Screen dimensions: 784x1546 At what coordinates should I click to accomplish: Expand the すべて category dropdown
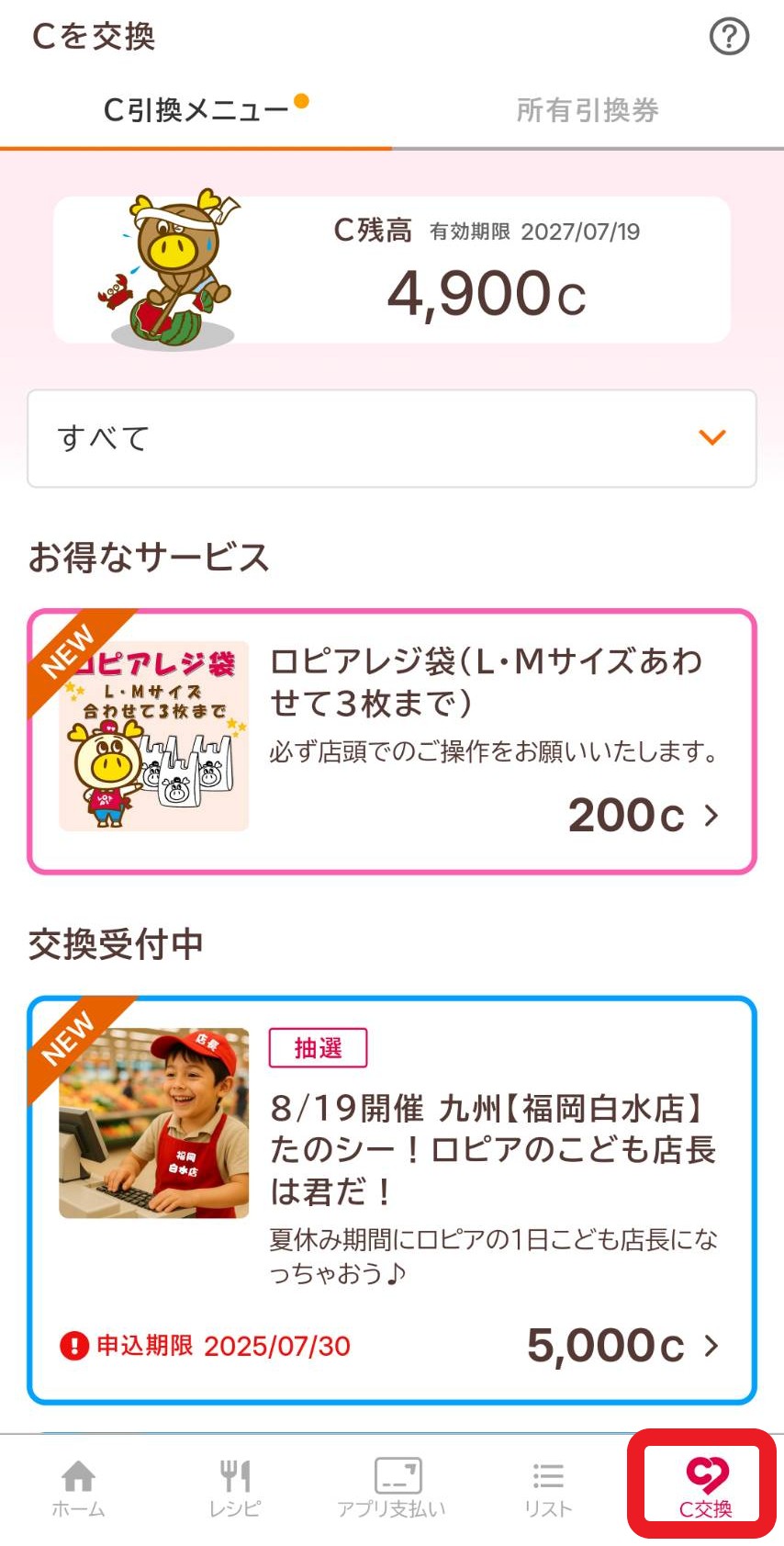tap(392, 438)
